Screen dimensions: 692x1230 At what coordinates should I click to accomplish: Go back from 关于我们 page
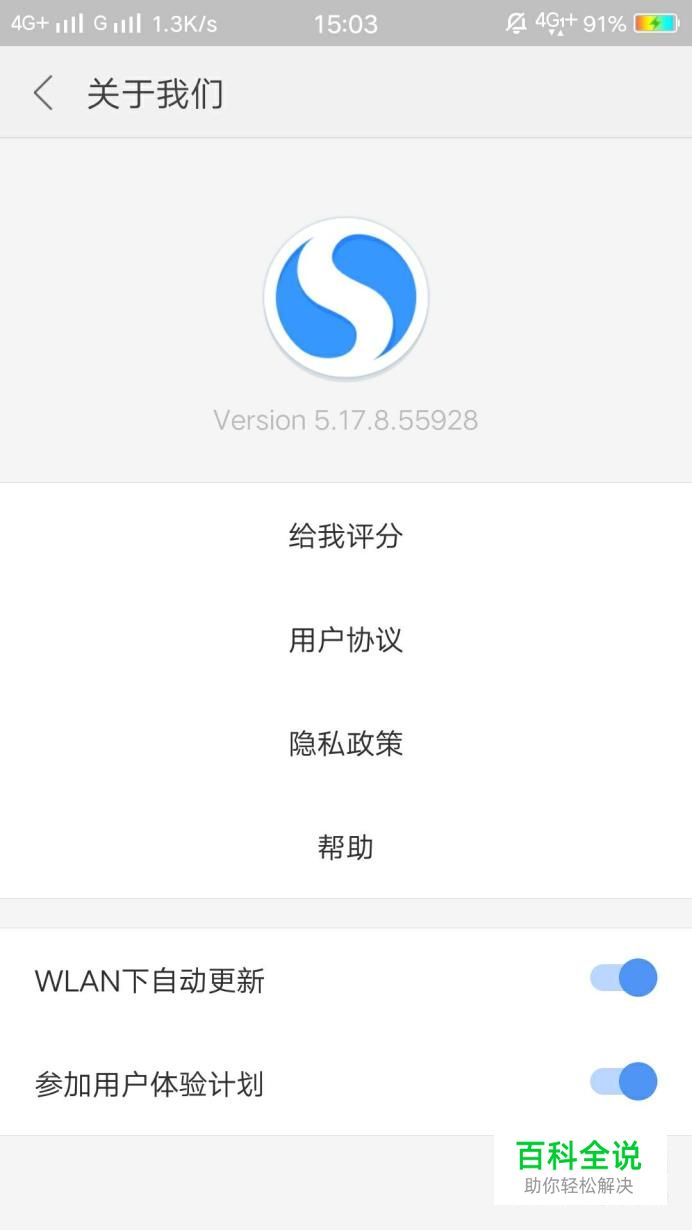43,93
